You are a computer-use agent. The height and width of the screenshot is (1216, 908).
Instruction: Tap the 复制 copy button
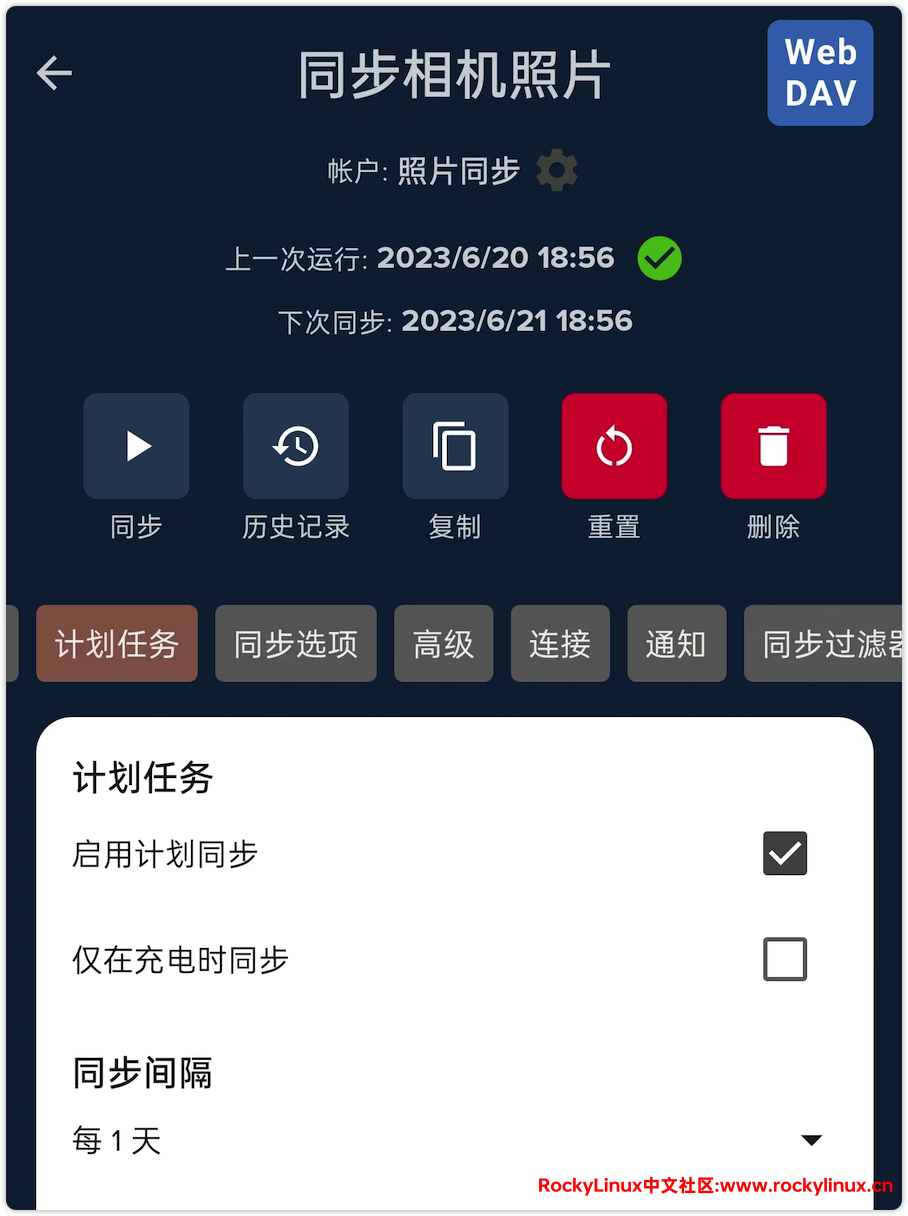coord(455,446)
